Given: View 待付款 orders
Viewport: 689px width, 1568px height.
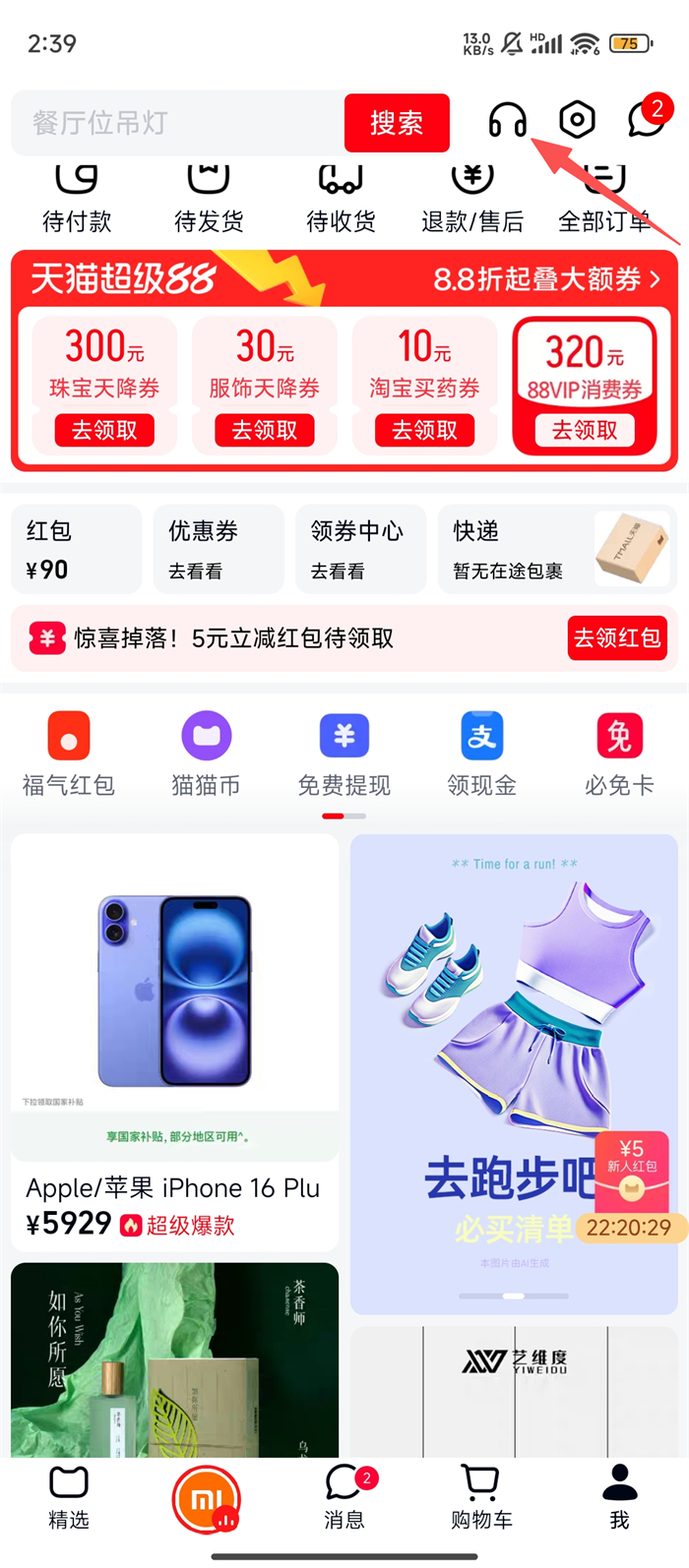Looking at the screenshot, I should [77, 203].
